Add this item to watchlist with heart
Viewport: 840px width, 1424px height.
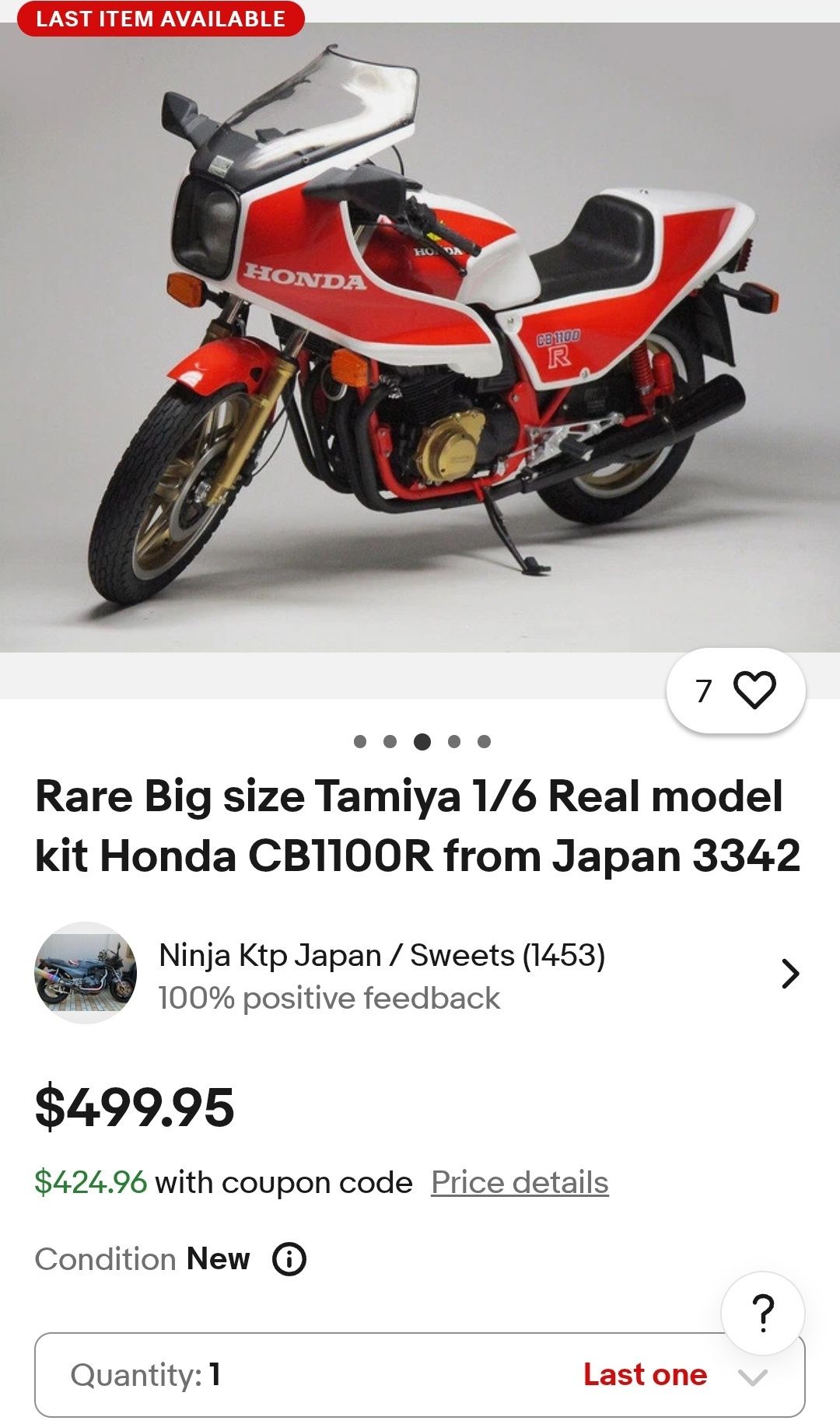(x=753, y=690)
